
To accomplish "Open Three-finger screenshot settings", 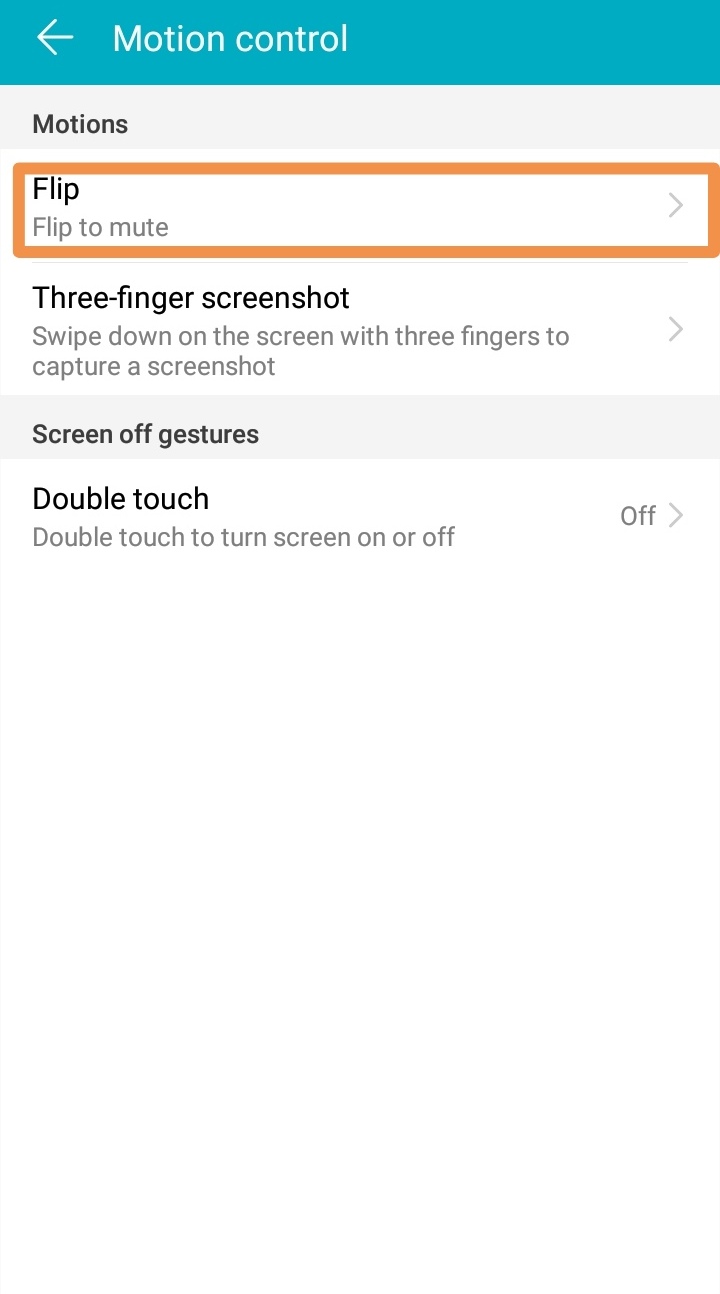I will tap(360, 330).
